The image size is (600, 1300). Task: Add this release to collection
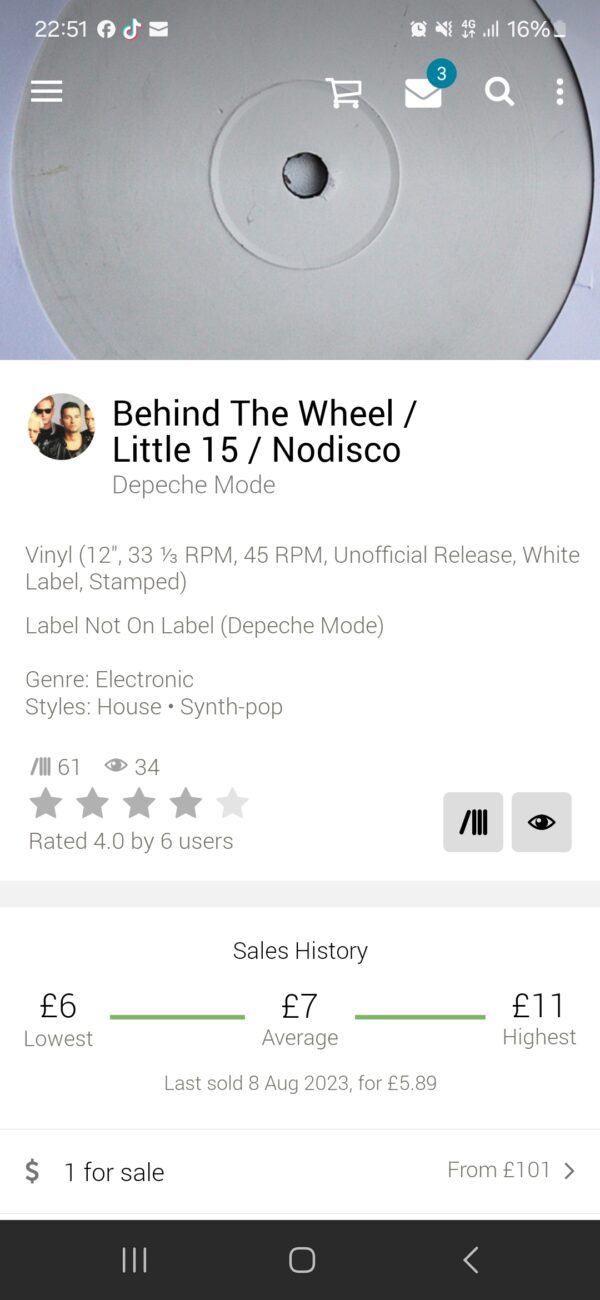(x=473, y=822)
